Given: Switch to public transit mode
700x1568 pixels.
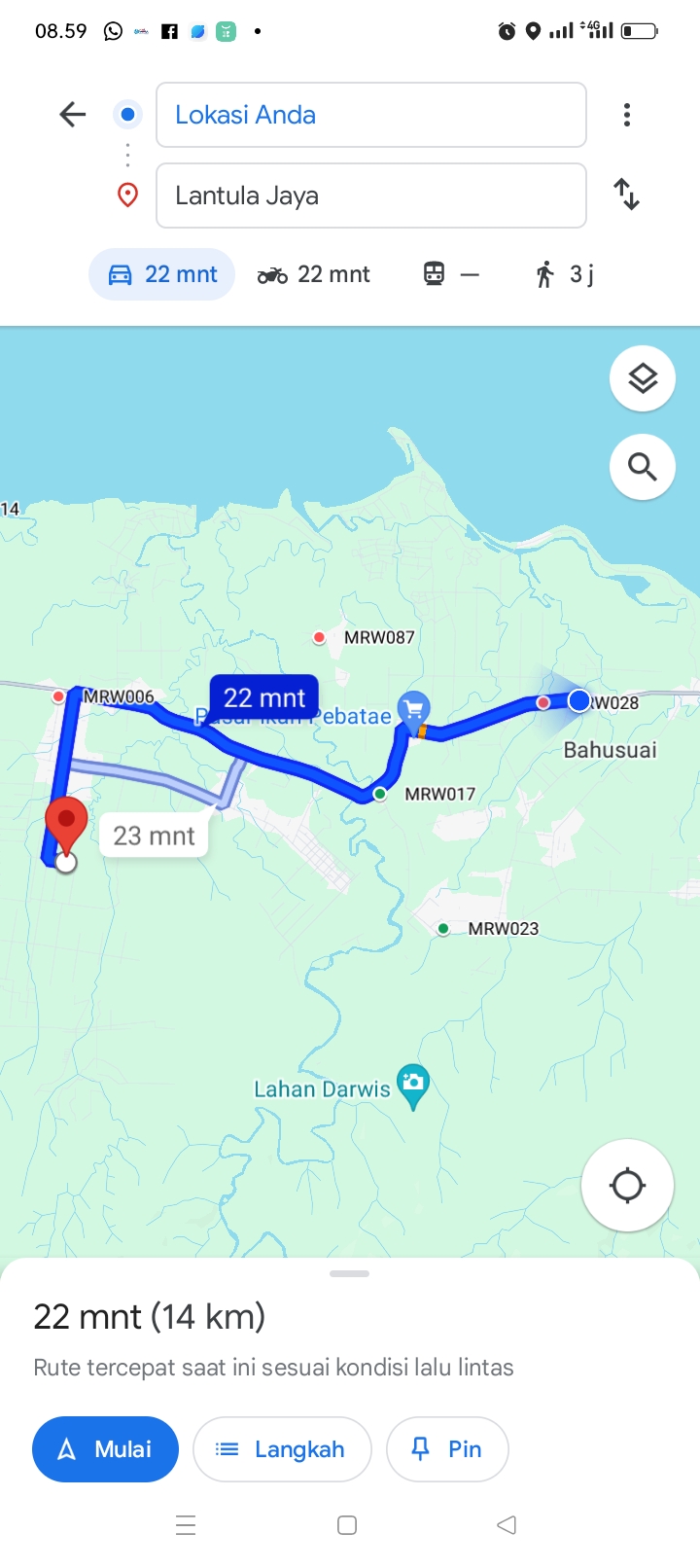Looking at the screenshot, I should [x=451, y=274].
